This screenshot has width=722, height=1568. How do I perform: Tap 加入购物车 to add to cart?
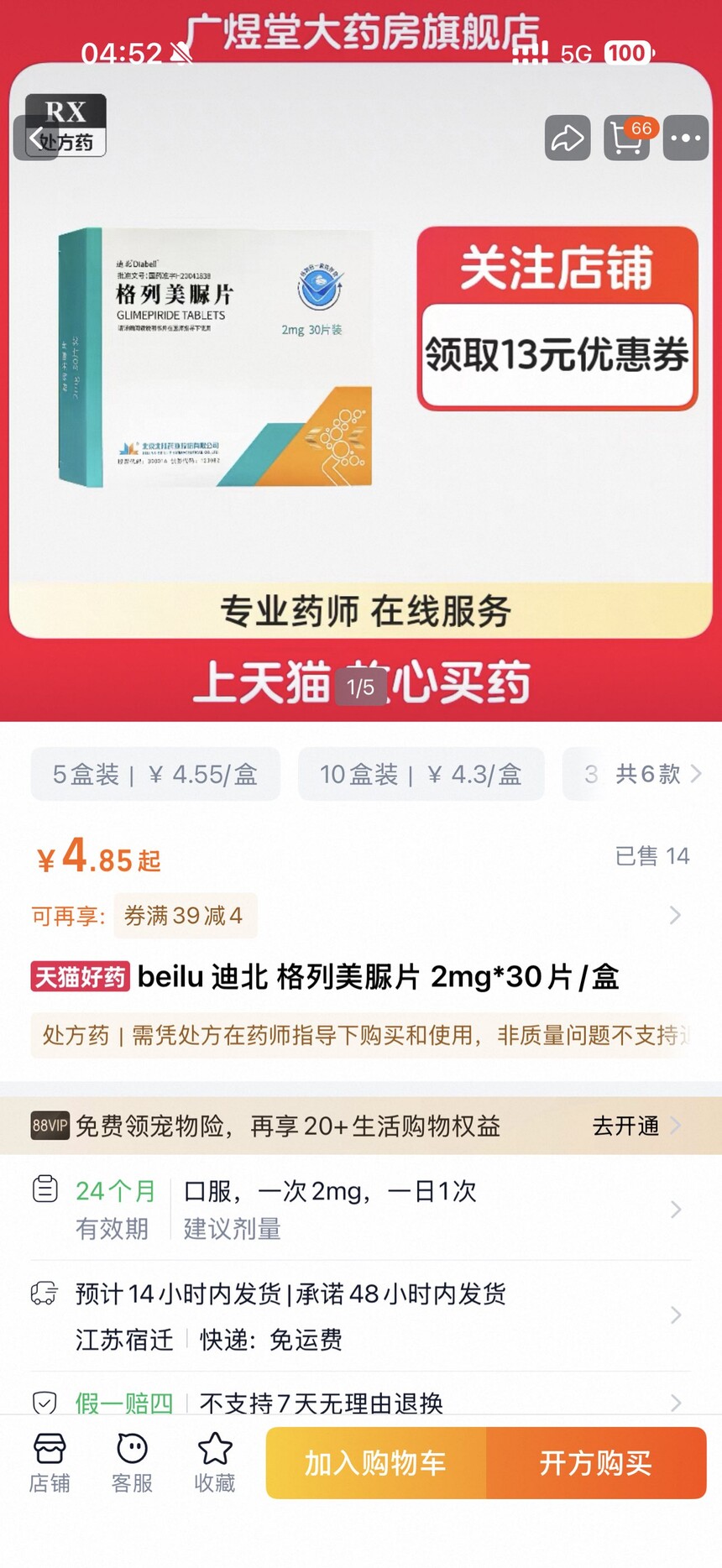click(375, 1463)
